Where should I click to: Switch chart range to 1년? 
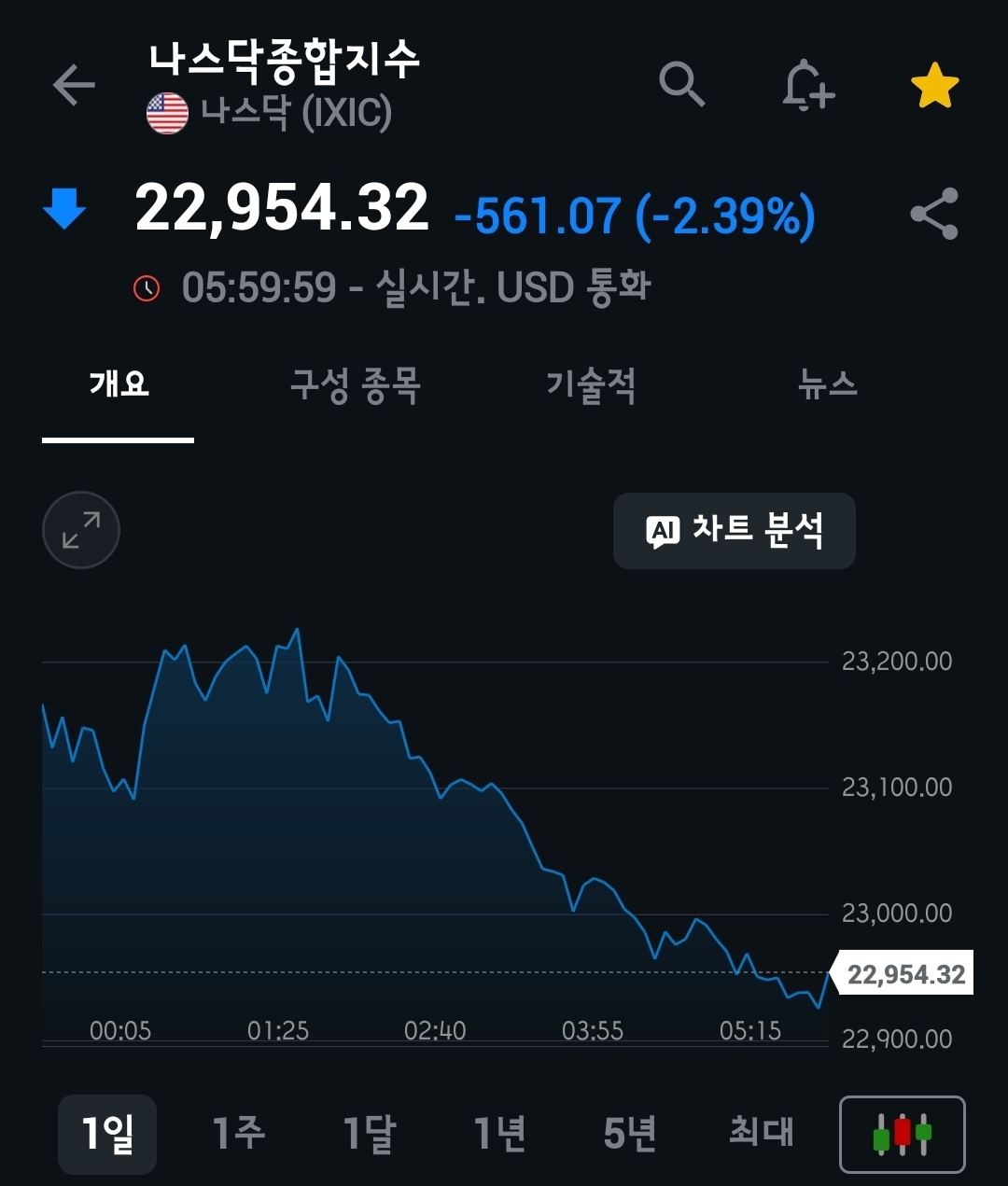coord(499,1134)
